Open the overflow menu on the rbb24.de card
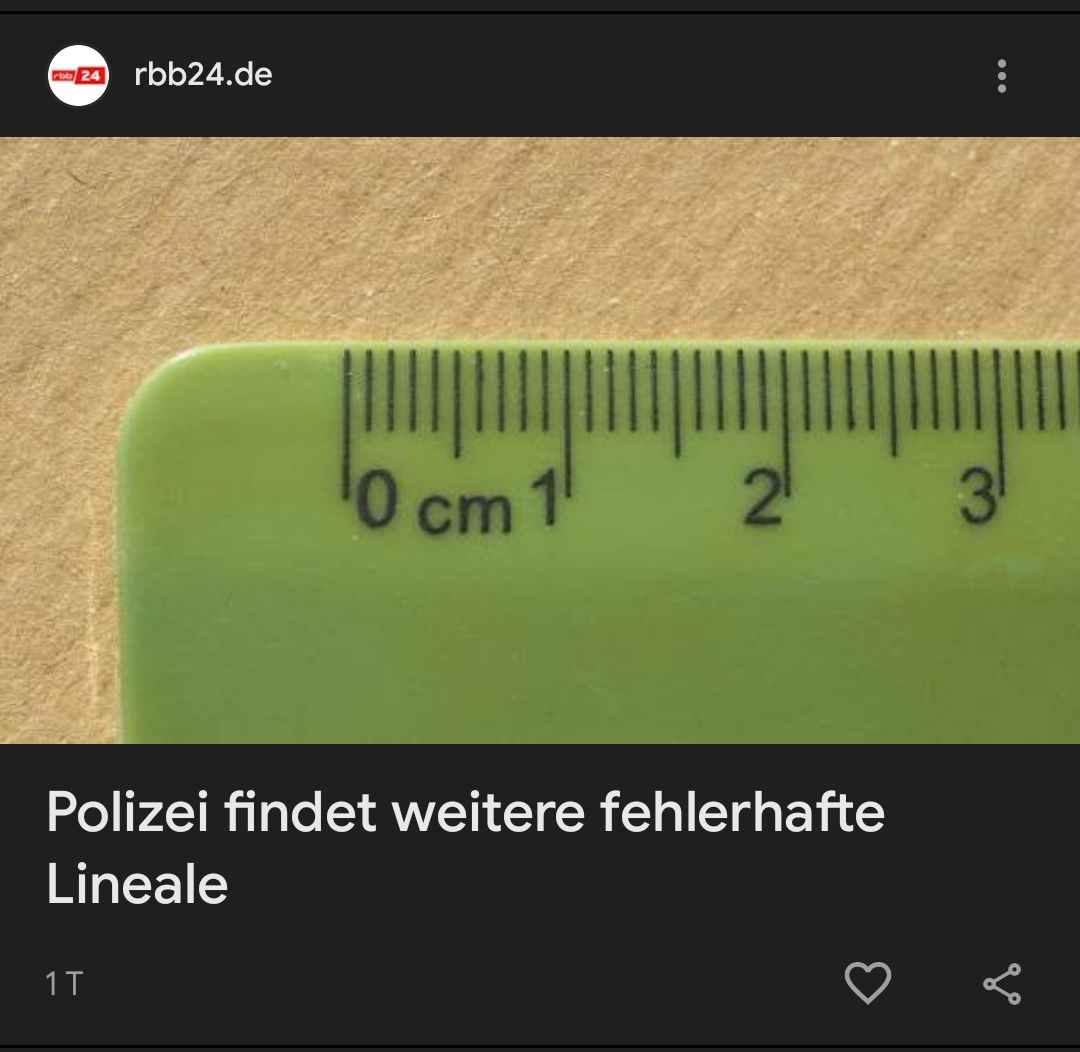The width and height of the screenshot is (1080, 1052). [x=1001, y=76]
